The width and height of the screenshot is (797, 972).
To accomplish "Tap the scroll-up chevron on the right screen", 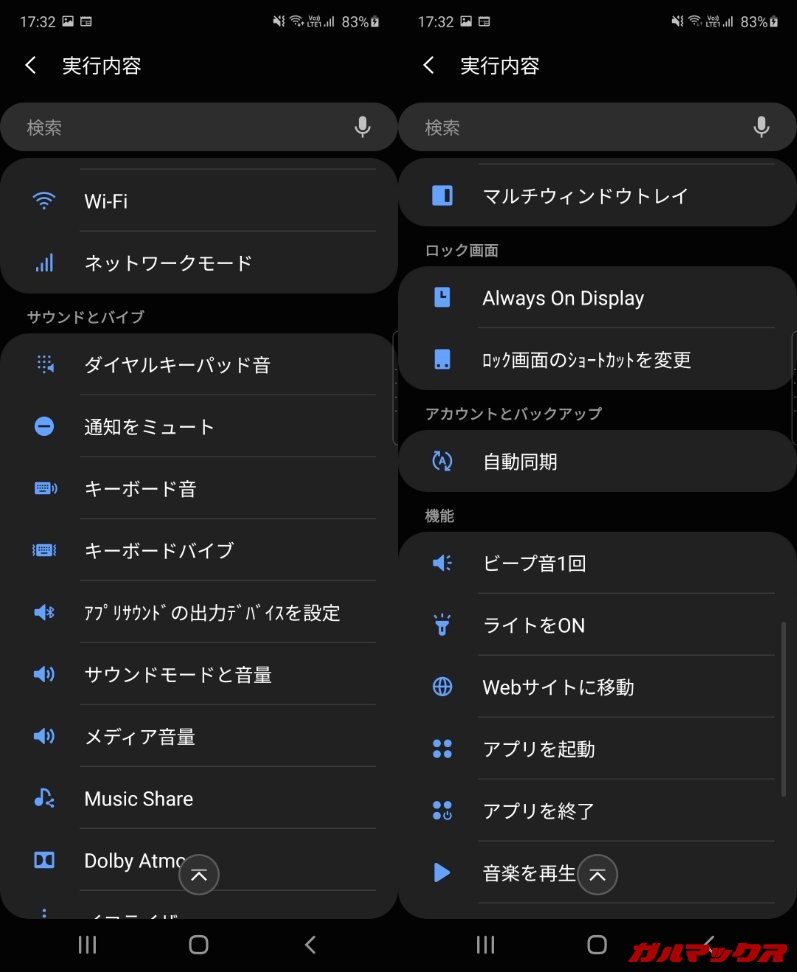I will coord(596,875).
